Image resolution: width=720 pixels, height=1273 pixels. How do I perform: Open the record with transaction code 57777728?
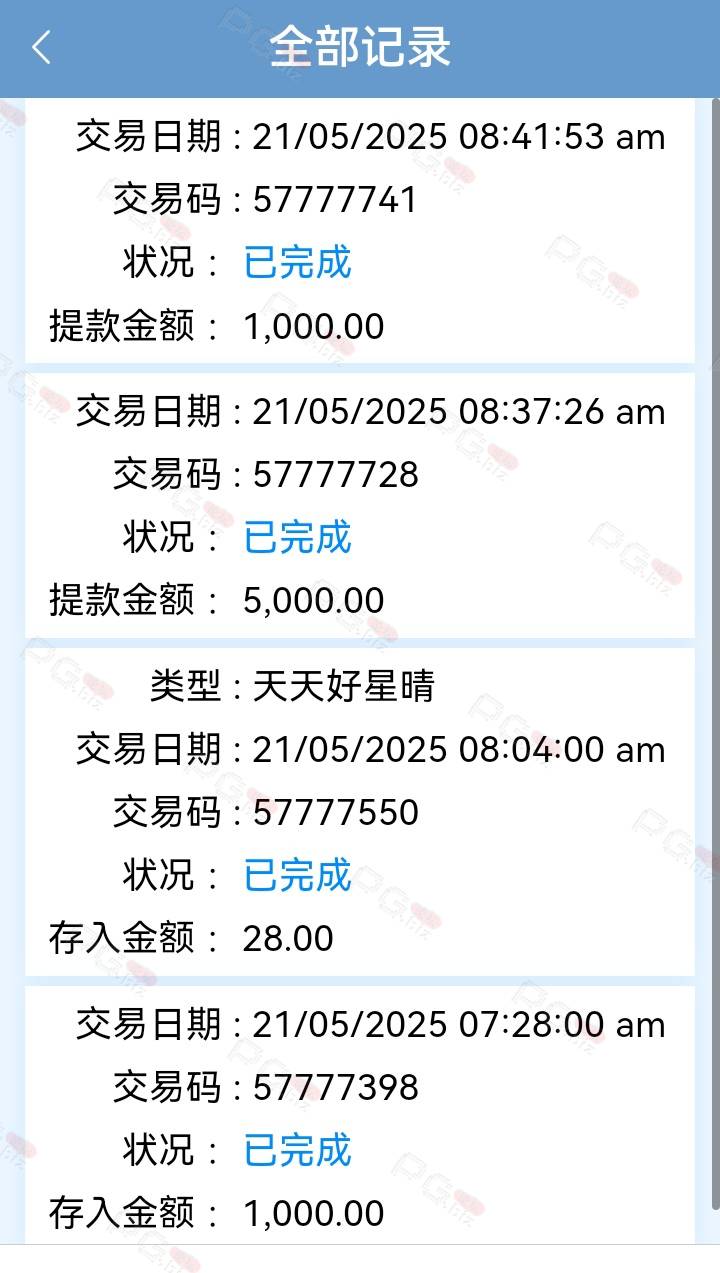coord(359,505)
